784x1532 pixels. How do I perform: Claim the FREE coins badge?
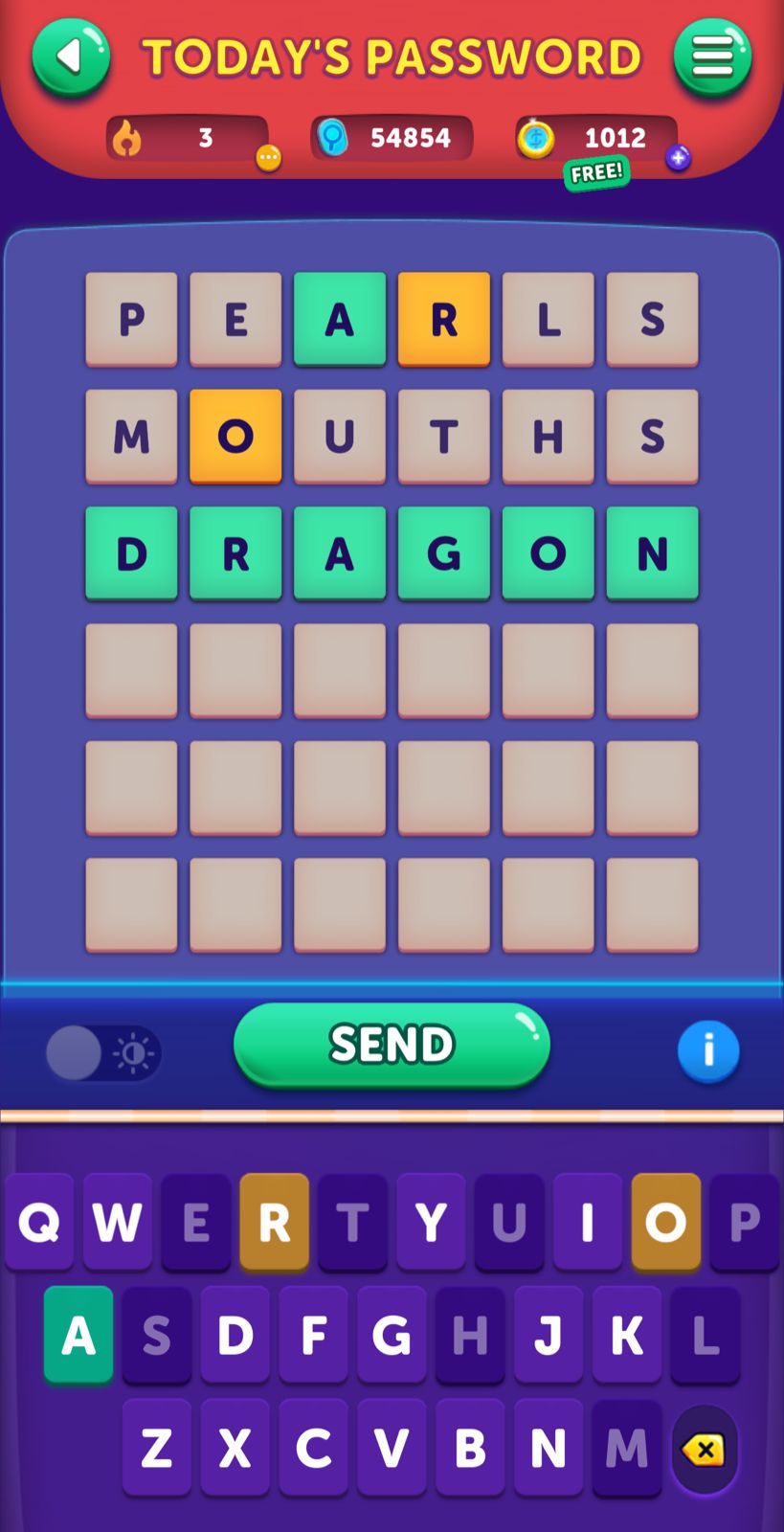[x=596, y=173]
